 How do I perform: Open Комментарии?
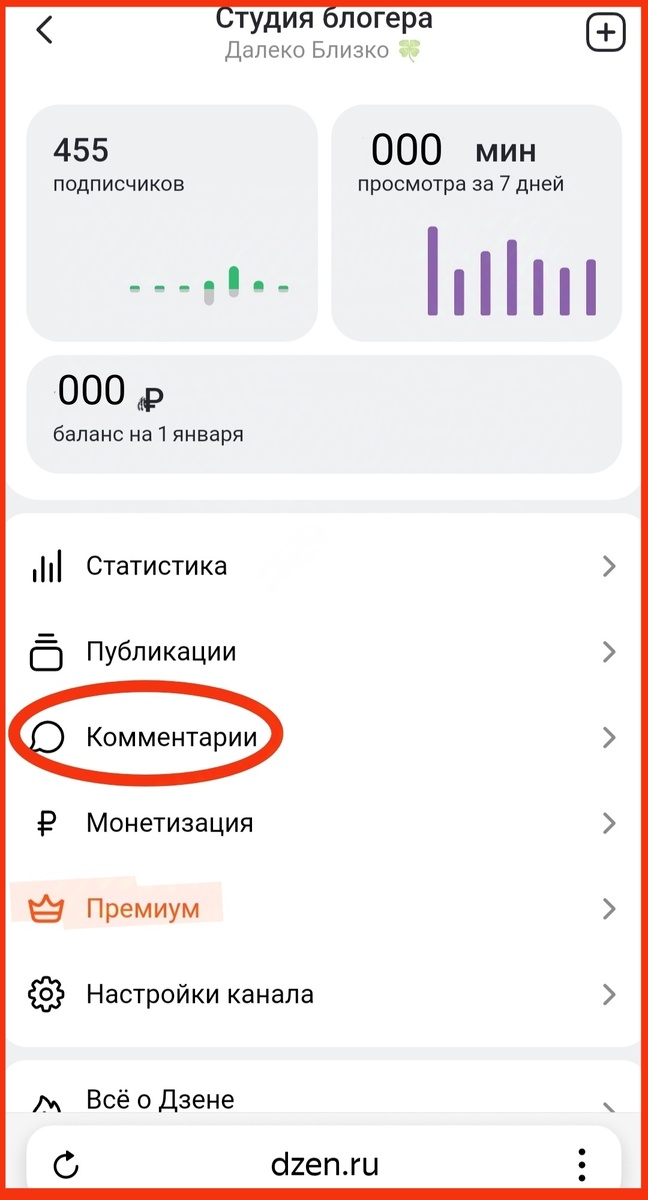pyautogui.click(x=323, y=738)
